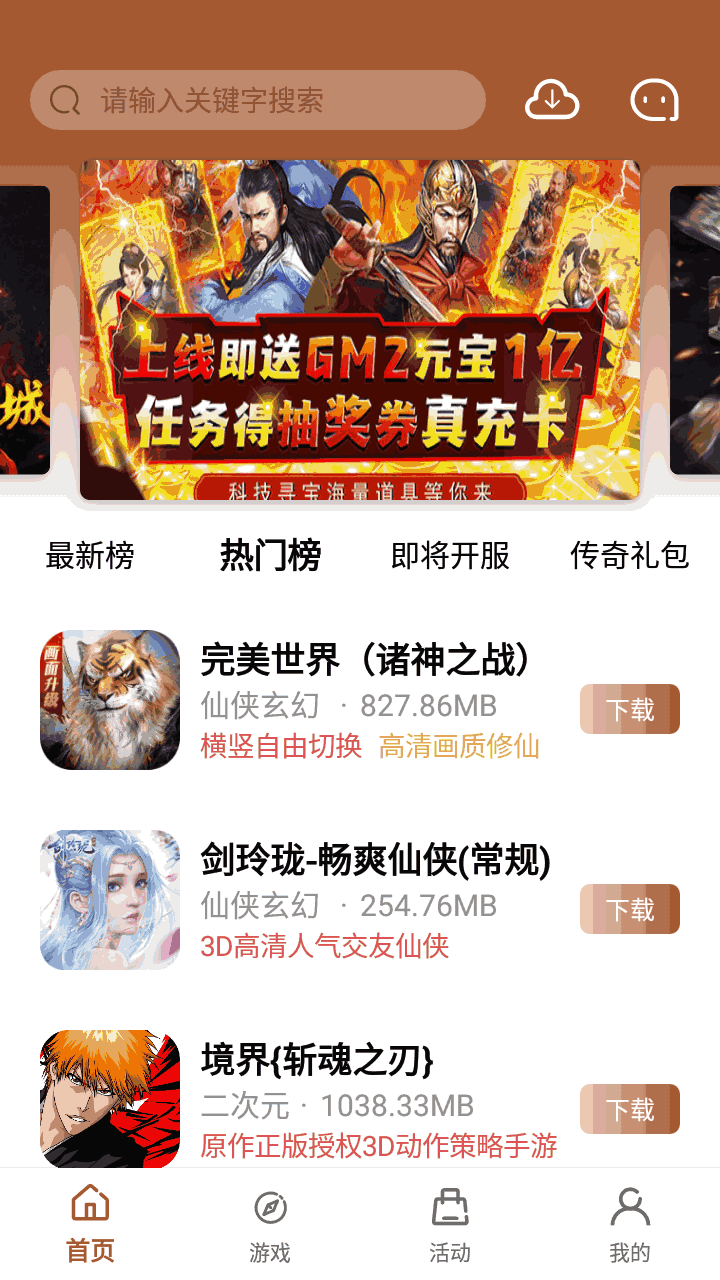Download 完美世界（诸神之战）
Image resolution: width=720 pixels, height=1280 pixels.
click(x=630, y=709)
